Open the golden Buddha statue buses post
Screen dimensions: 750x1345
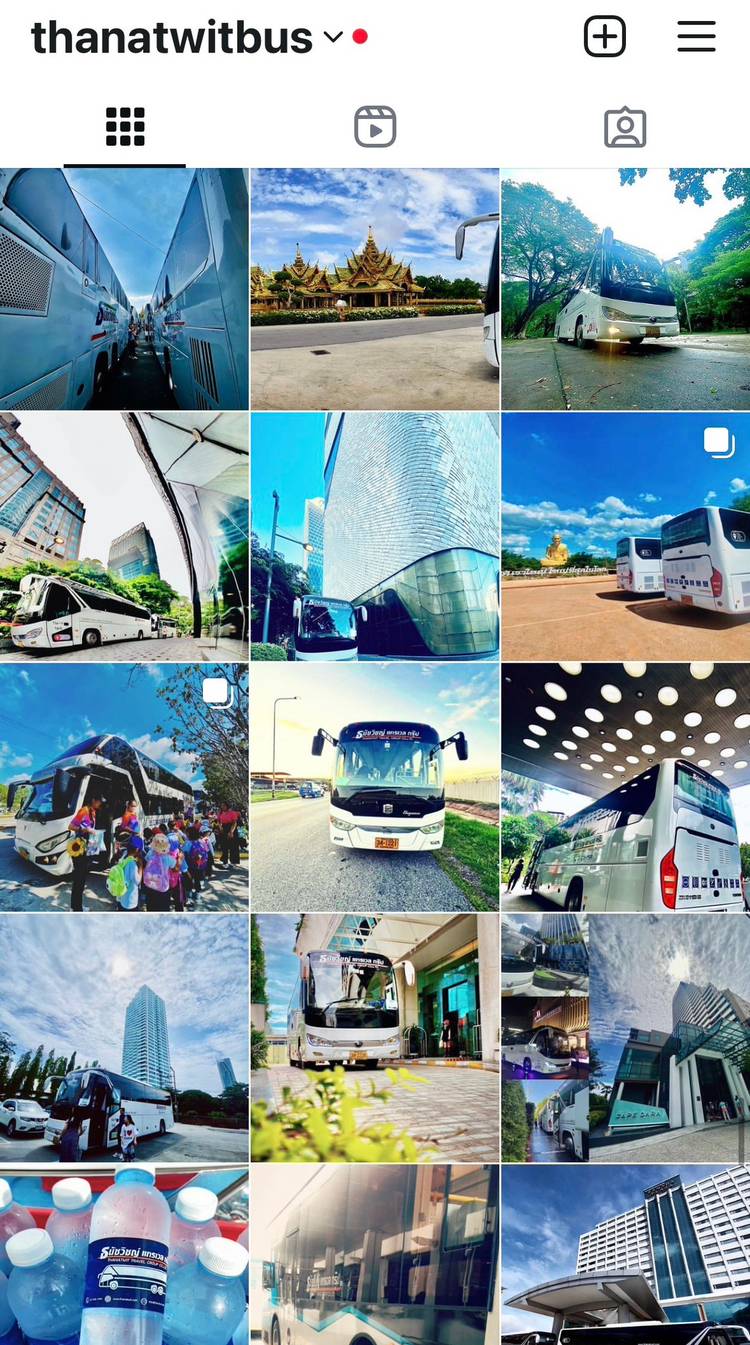pos(625,536)
